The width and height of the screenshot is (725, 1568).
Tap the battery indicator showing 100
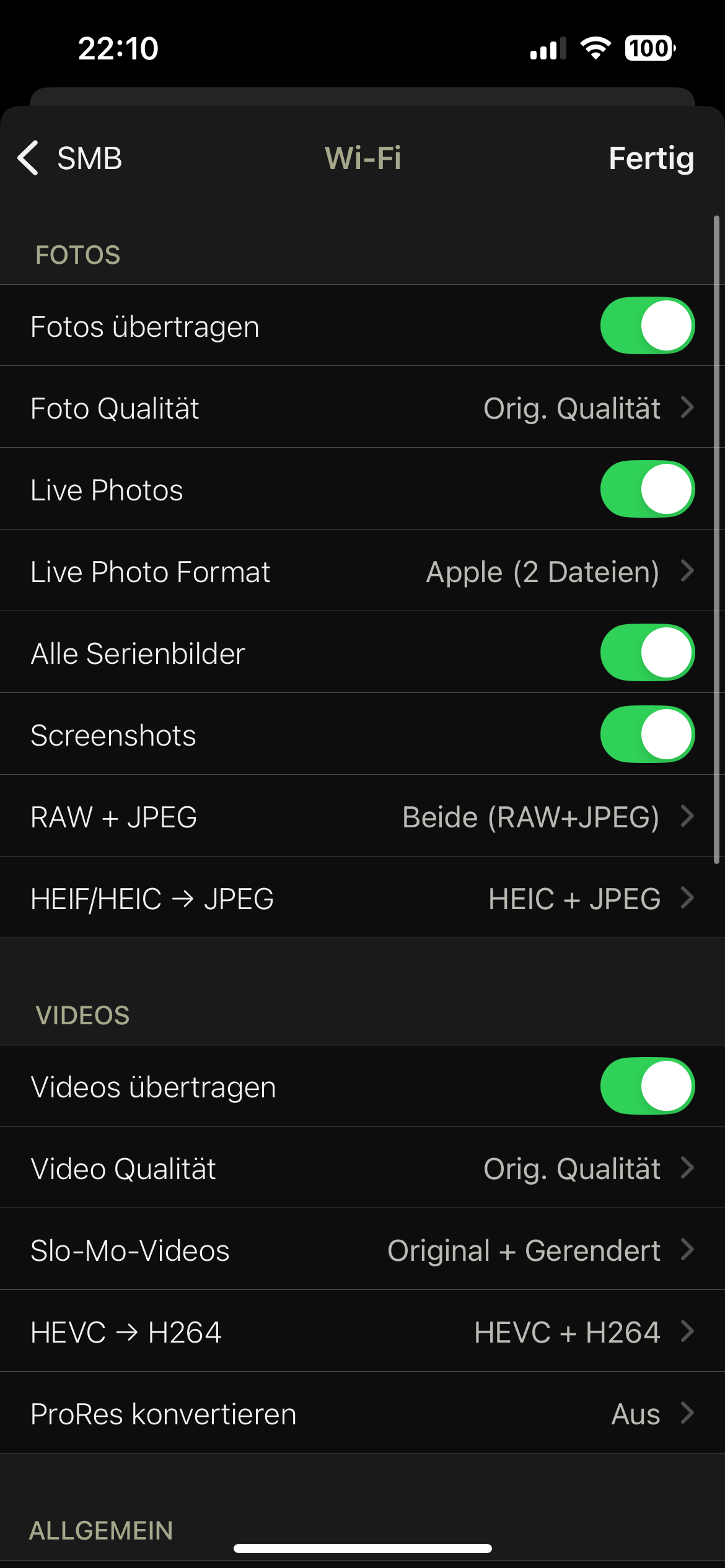649,48
